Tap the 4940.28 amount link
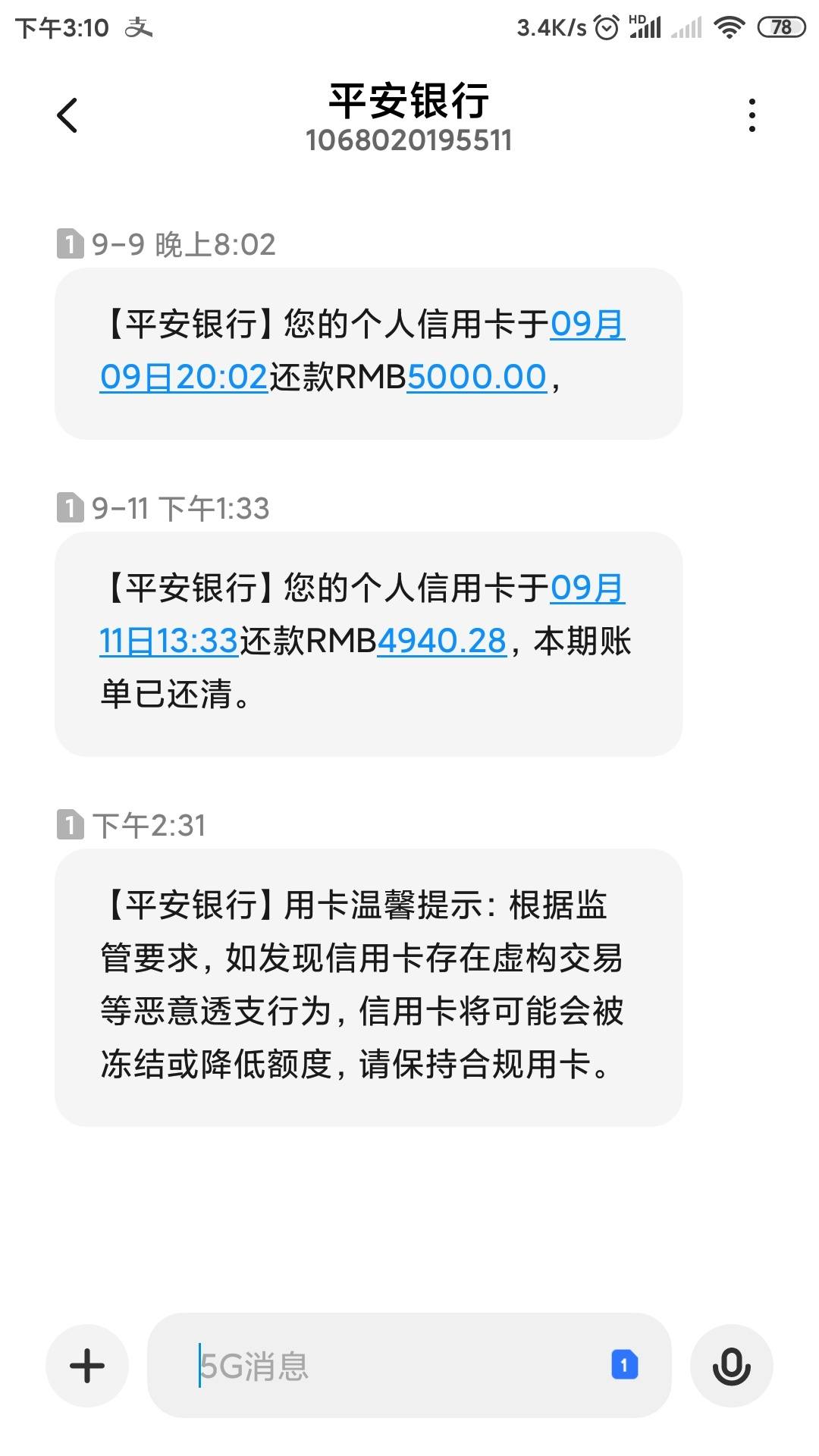The width and height of the screenshot is (819, 1456). tap(442, 641)
